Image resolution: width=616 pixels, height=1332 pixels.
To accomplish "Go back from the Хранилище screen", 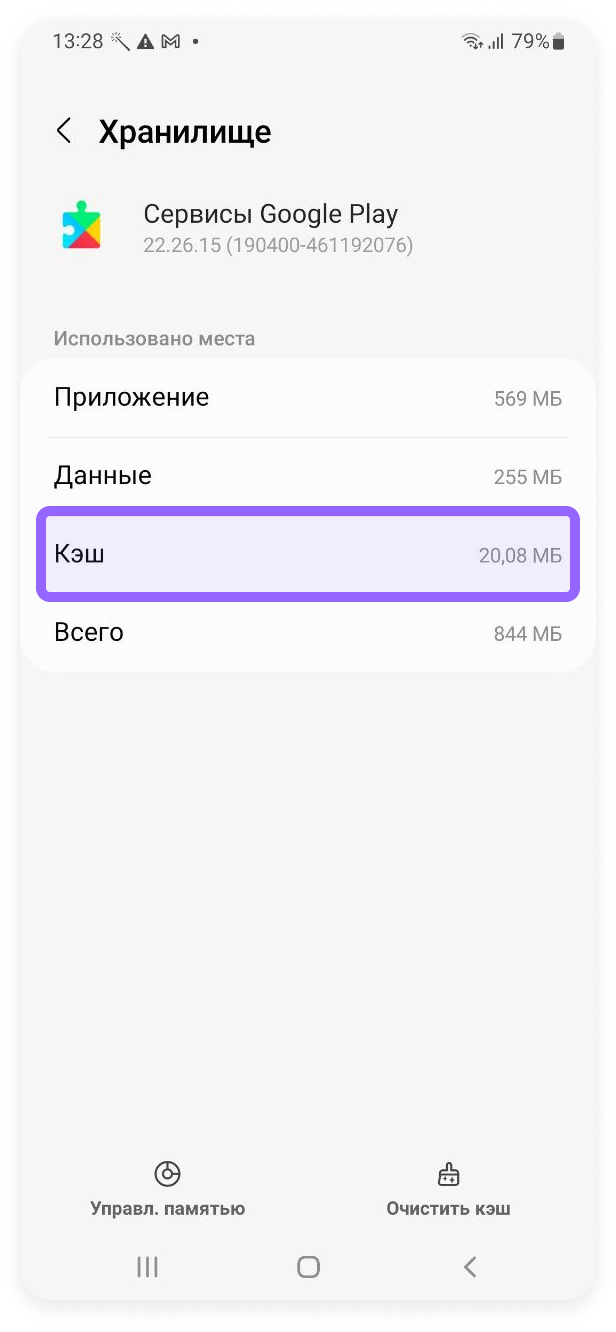I will pos(65,131).
